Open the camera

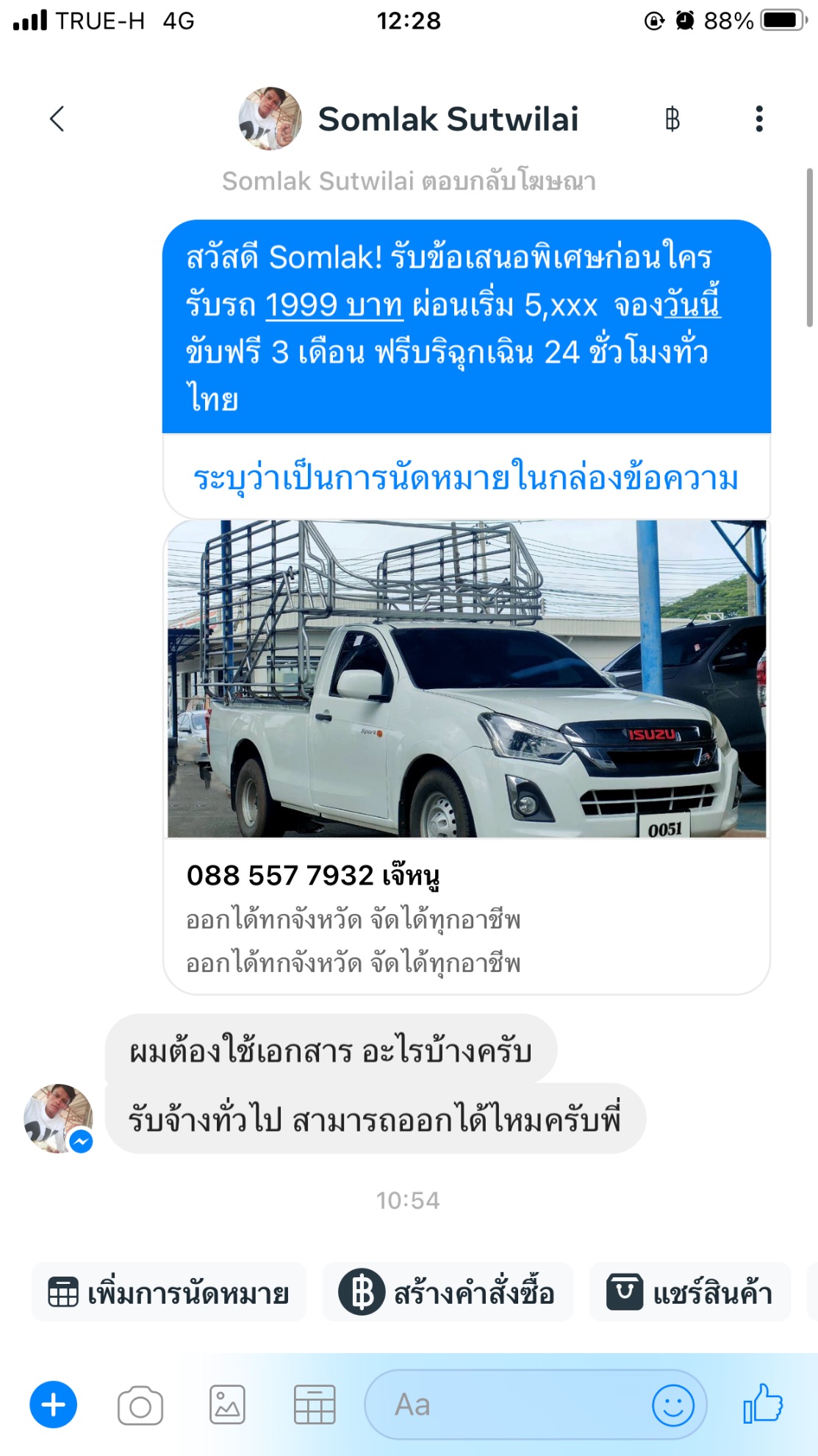[x=140, y=1405]
